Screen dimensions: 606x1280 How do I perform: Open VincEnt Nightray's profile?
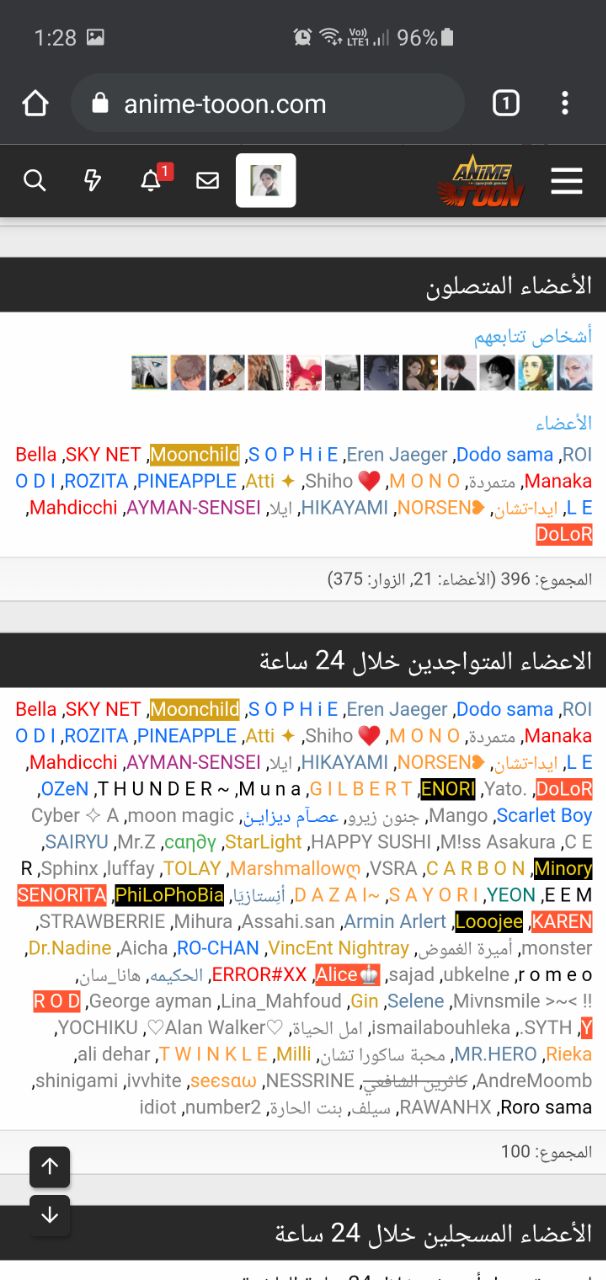(x=337, y=948)
